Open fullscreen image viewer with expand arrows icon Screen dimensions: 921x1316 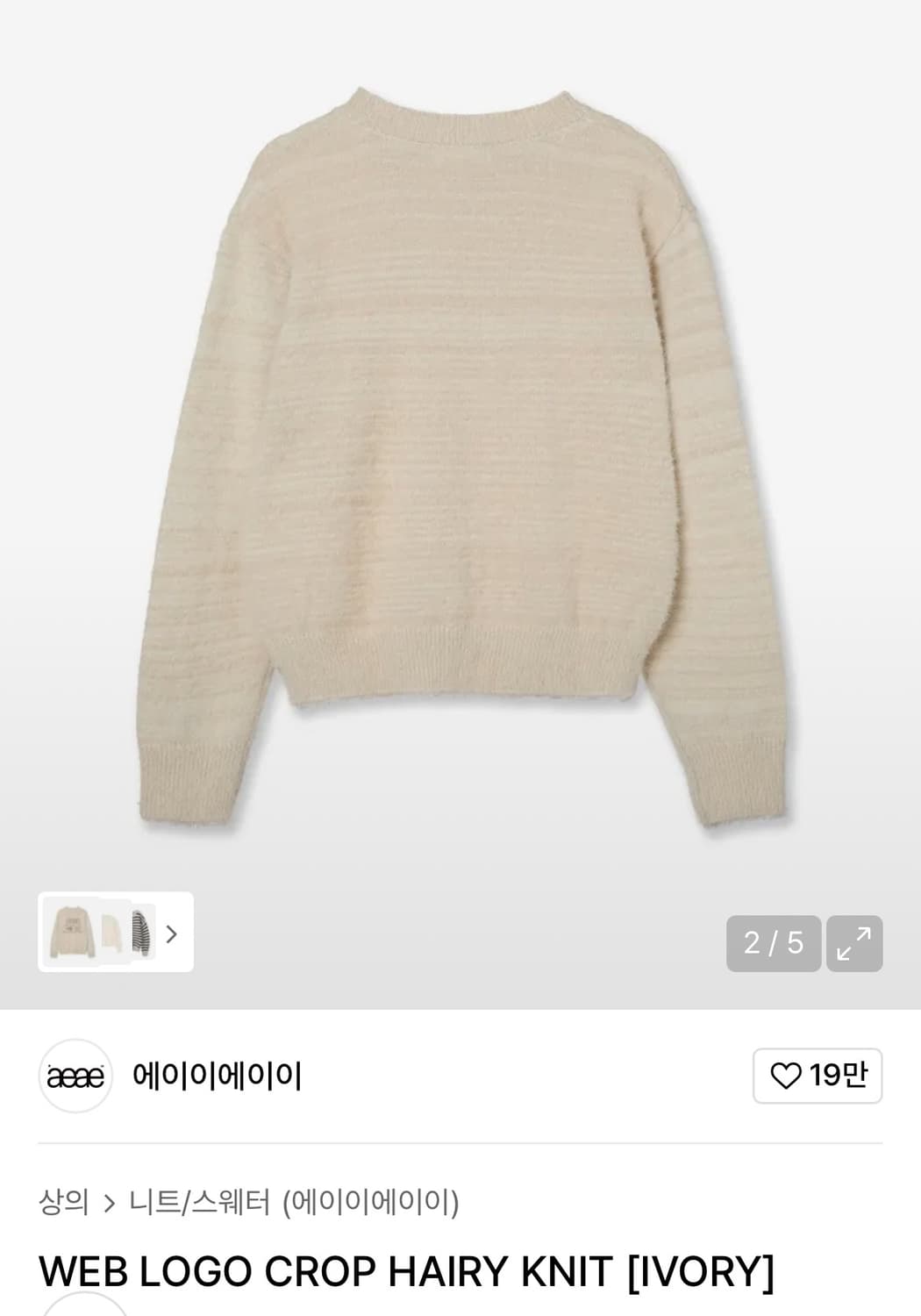[853, 942]
